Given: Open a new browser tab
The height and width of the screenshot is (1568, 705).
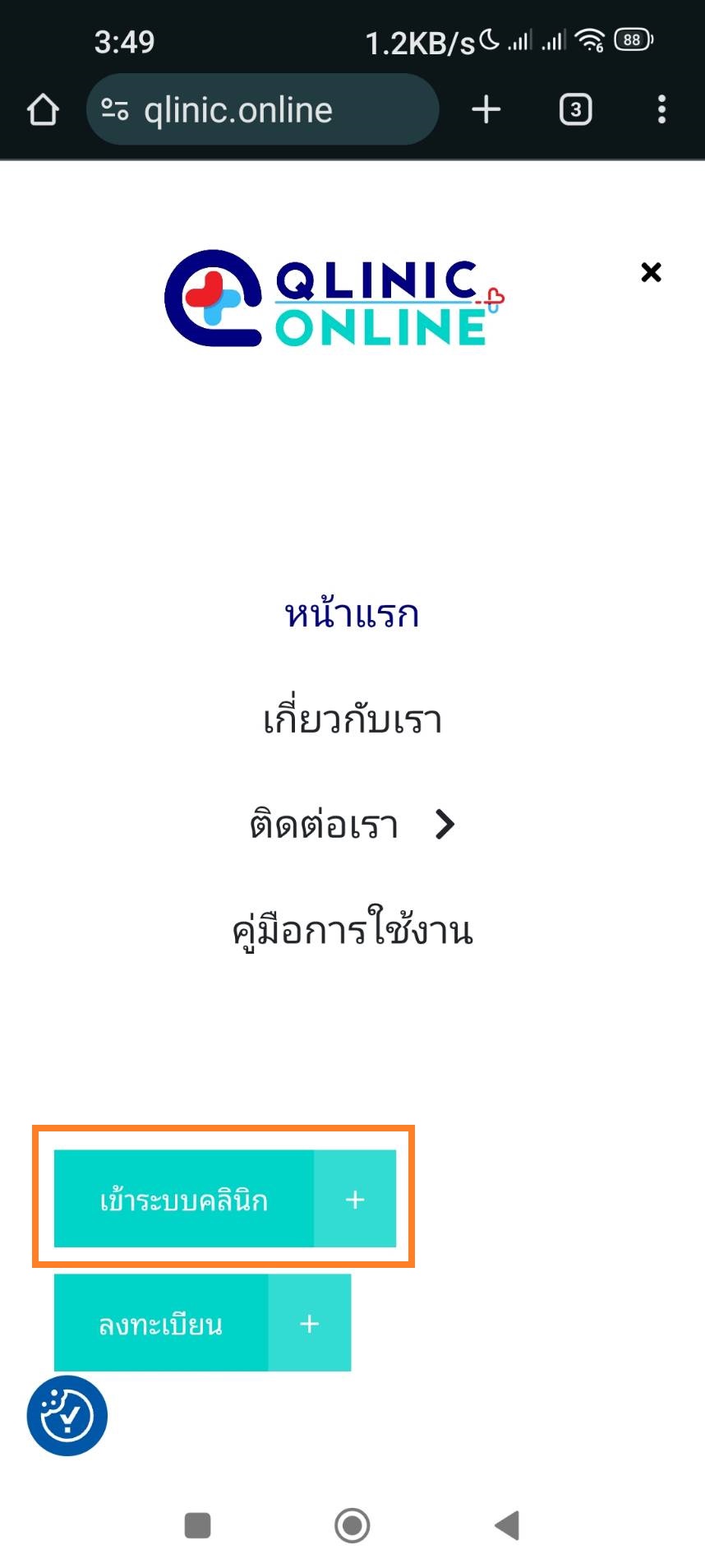Looking at the screenshot, I should (x=486, y=109).
